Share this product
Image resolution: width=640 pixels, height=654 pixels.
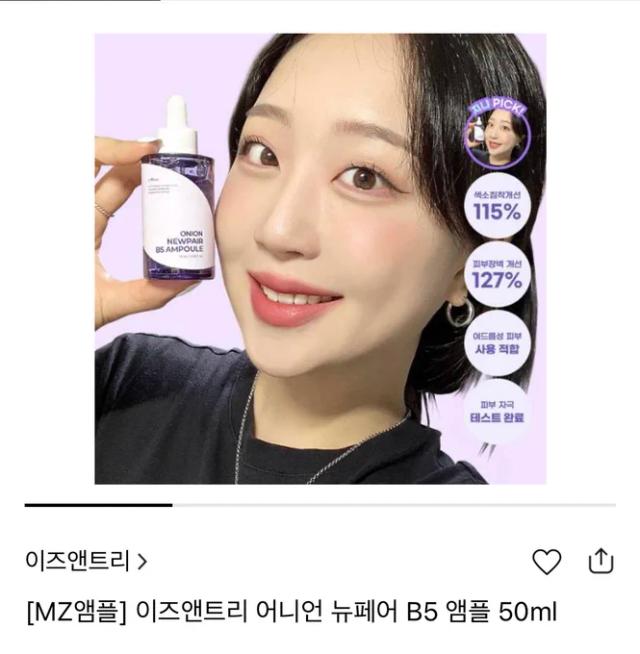tap(600, 561)
